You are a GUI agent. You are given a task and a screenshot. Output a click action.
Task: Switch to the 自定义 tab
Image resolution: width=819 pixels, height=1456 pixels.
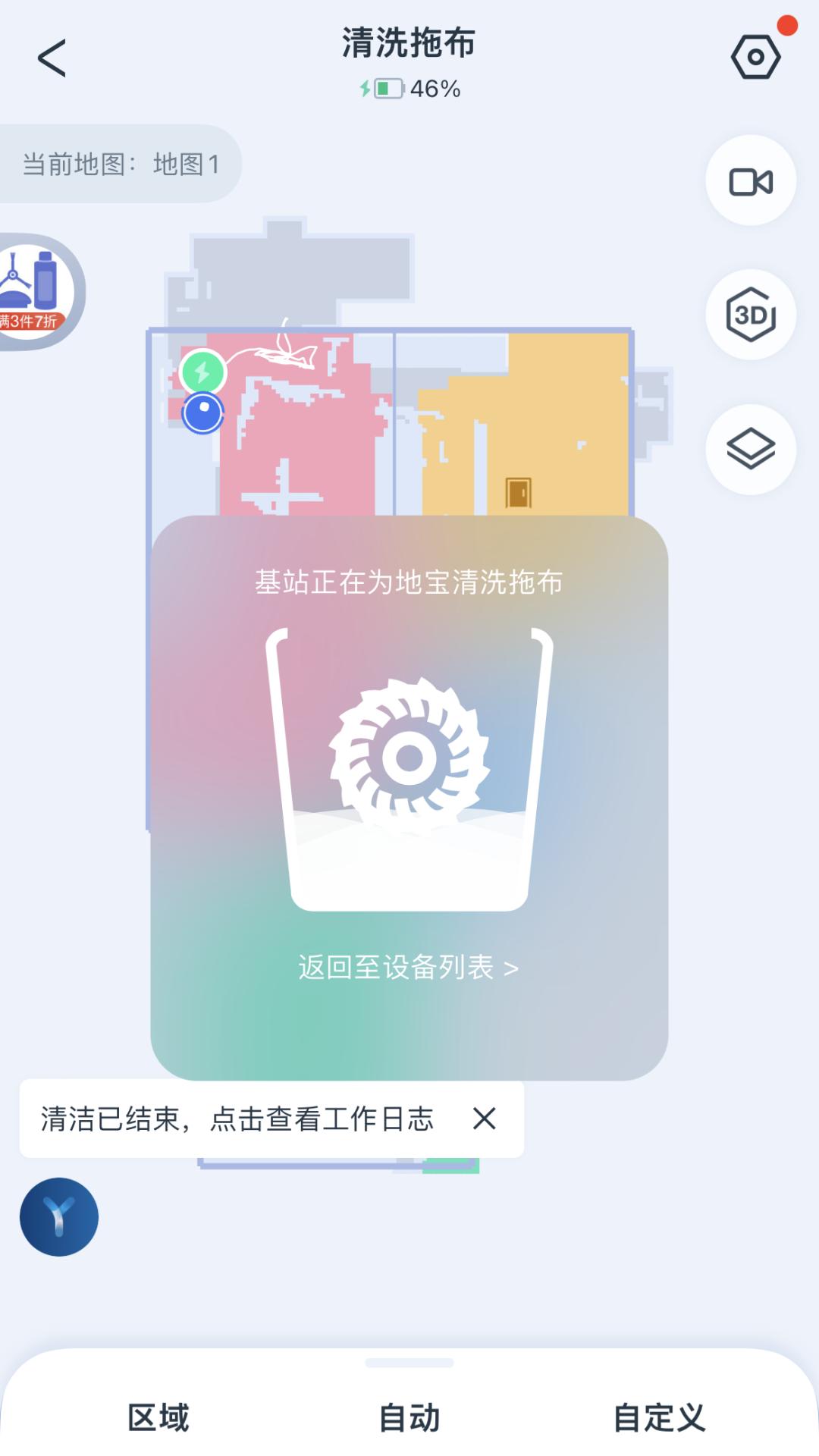tap(660, 1417)
